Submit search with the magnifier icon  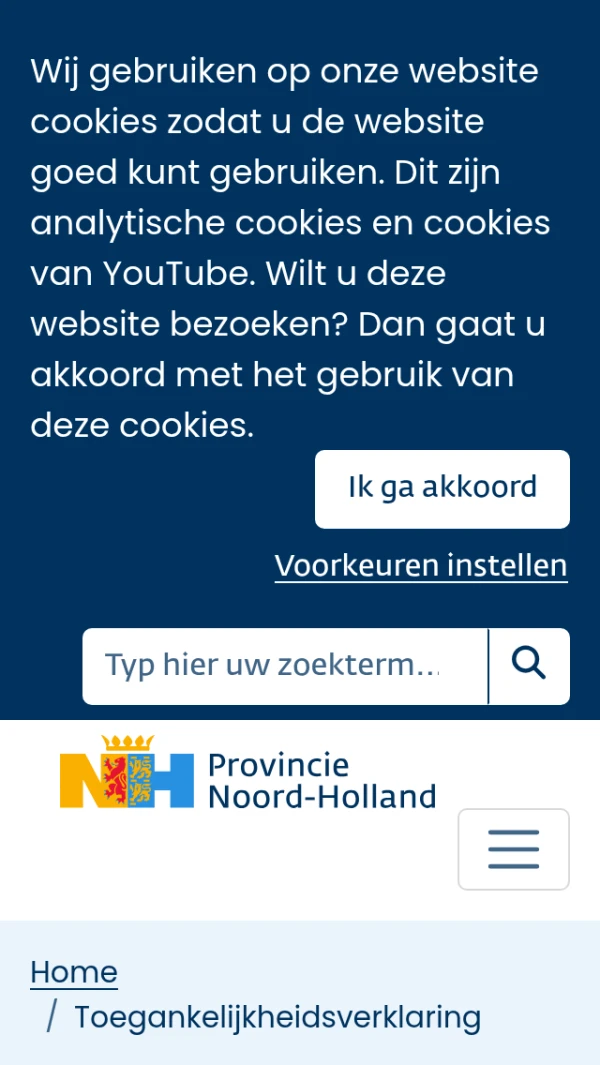[529, 666]
